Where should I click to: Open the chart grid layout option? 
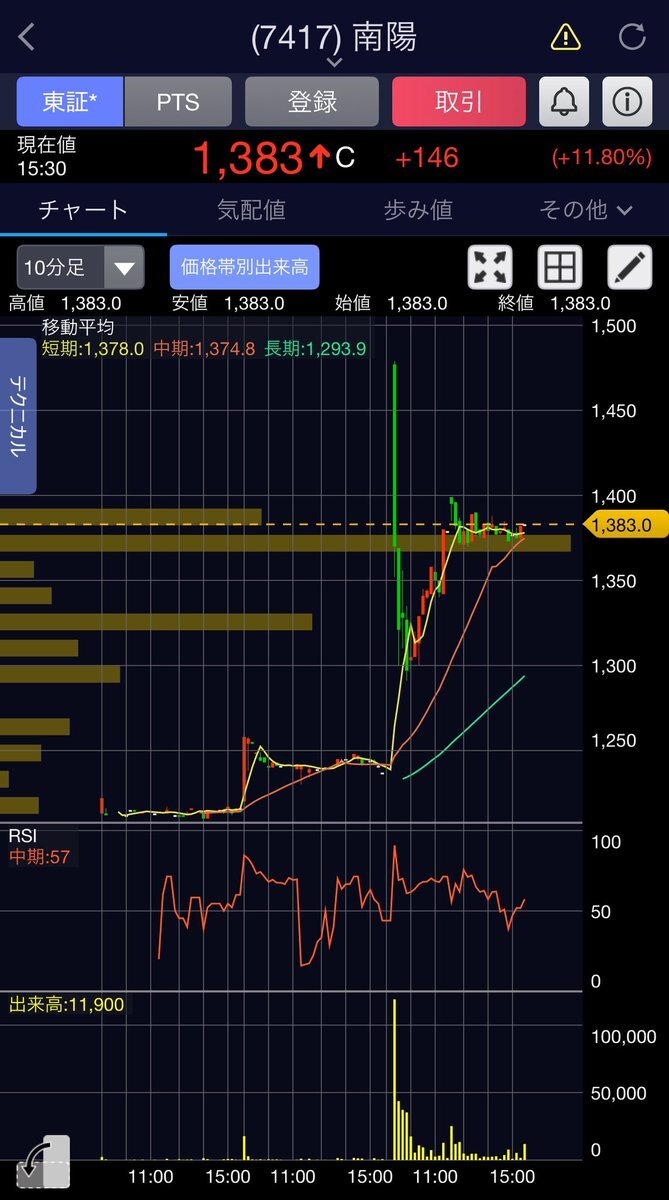click(560, 267)
